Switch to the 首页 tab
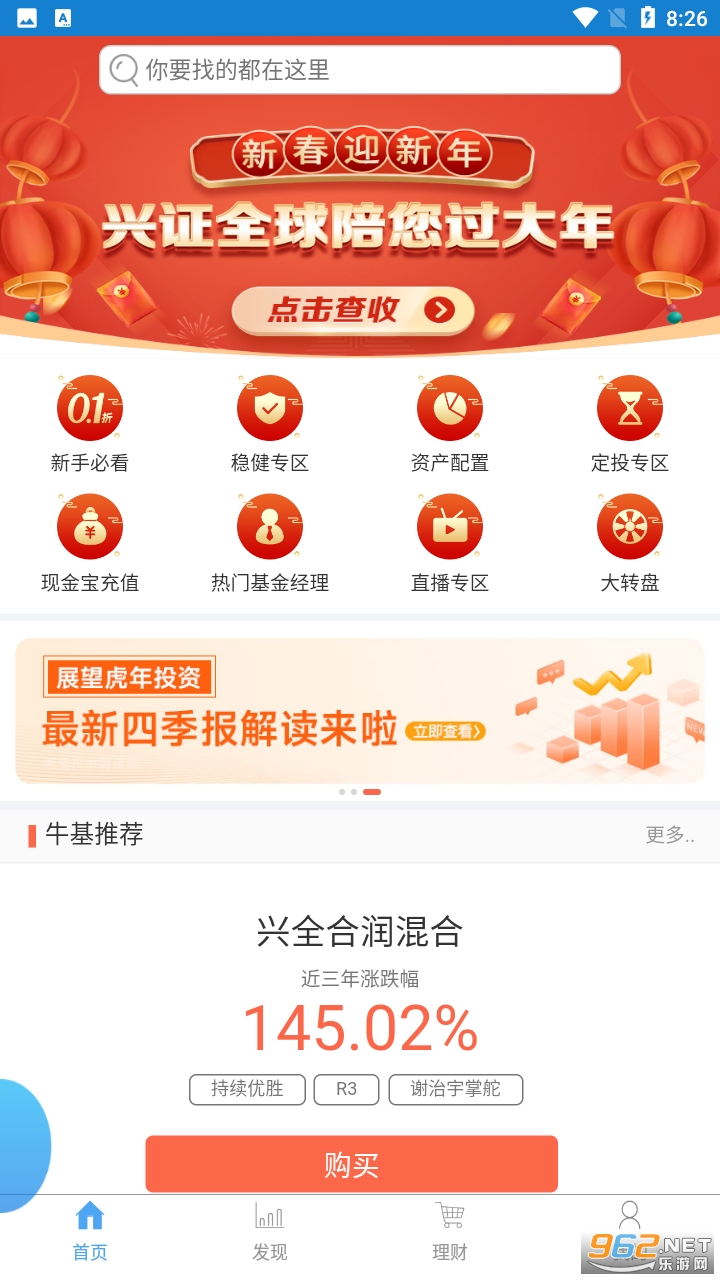This screenshot has width=720, height=1280. [x=90, y=1232]
